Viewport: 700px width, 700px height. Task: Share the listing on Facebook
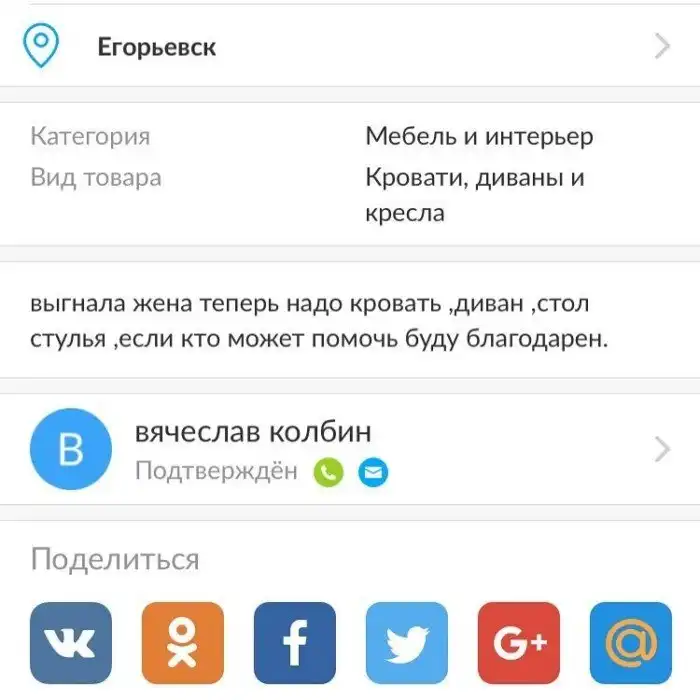[295, 643]
